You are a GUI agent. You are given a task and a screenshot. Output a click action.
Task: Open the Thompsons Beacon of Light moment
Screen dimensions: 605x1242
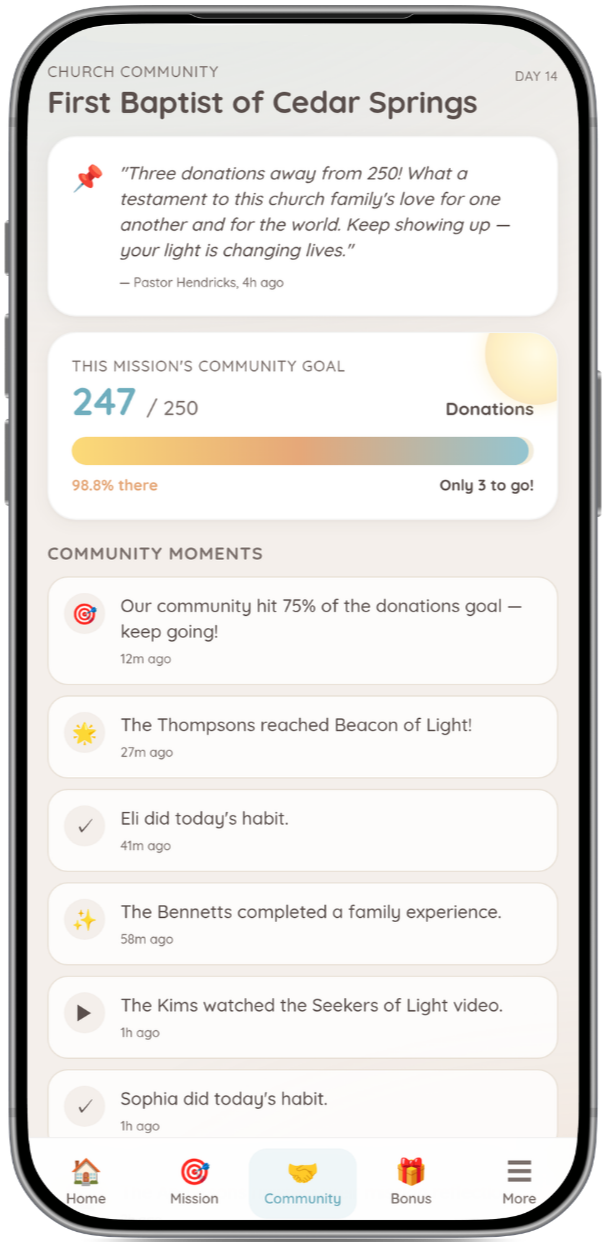pyautogui.click(x=302, y=737)
